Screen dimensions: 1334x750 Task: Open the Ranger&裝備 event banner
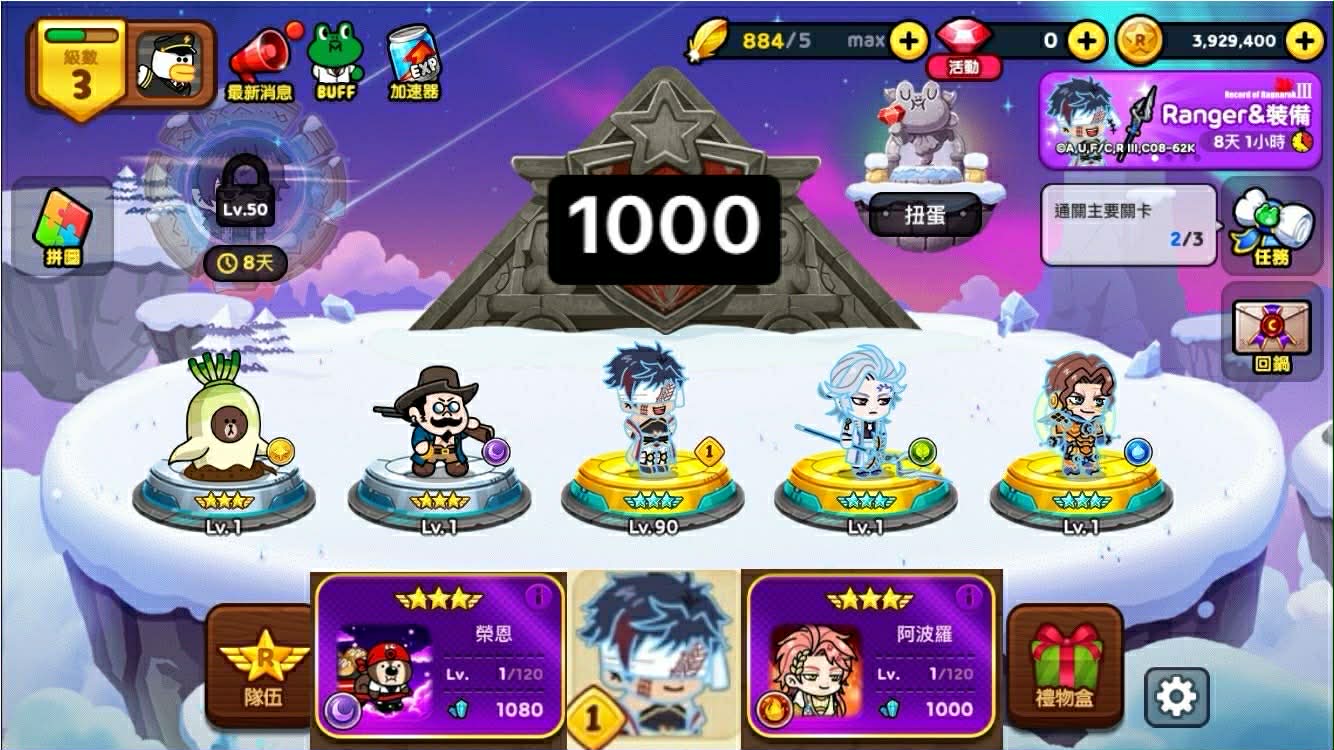[x=1180, y=118]
